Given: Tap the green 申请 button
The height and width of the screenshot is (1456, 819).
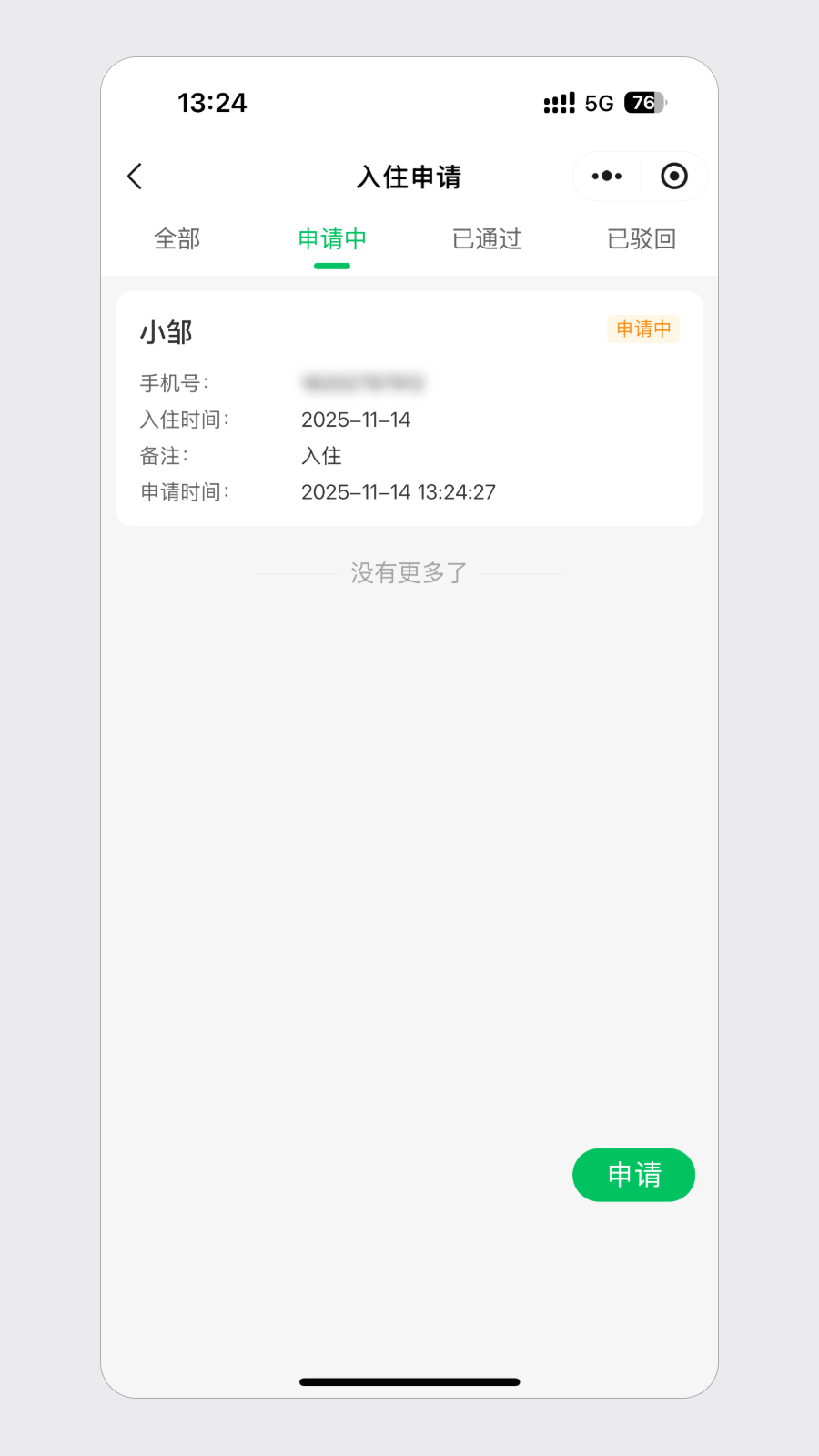Looking at the screenshot, I should click(633, 1175).
